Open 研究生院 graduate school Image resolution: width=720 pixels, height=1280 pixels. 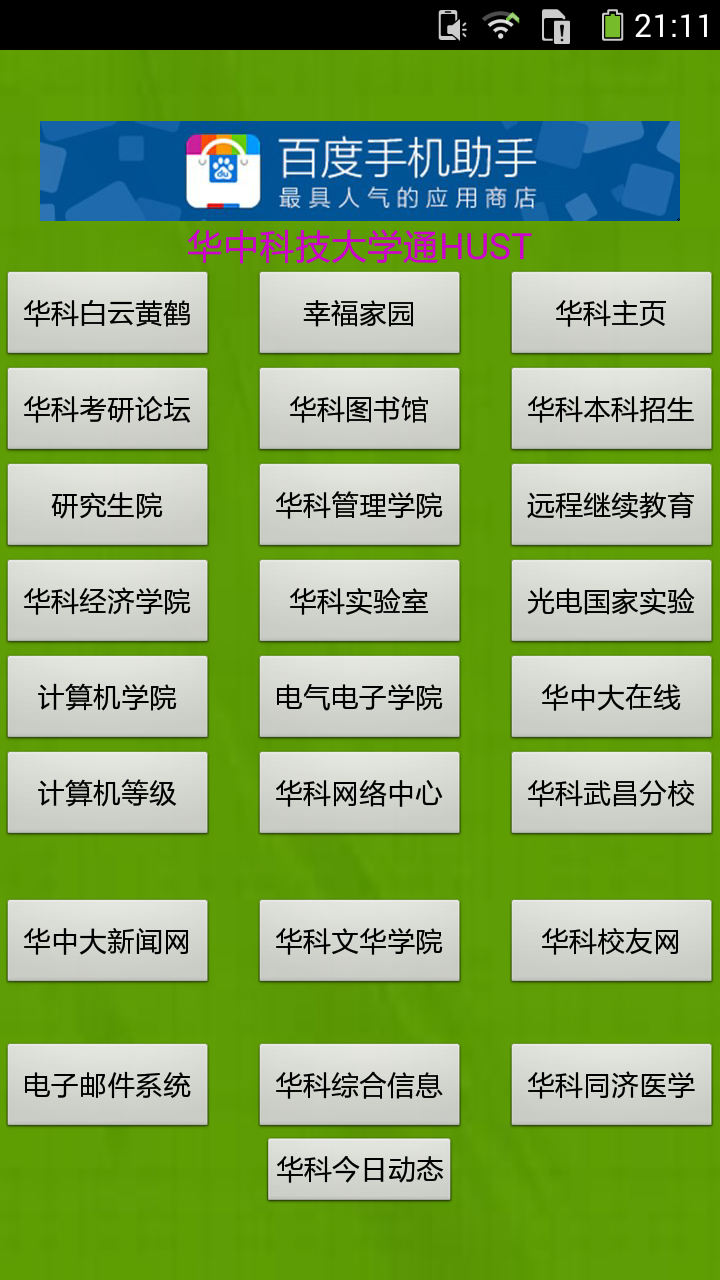(x=107, y=504)
